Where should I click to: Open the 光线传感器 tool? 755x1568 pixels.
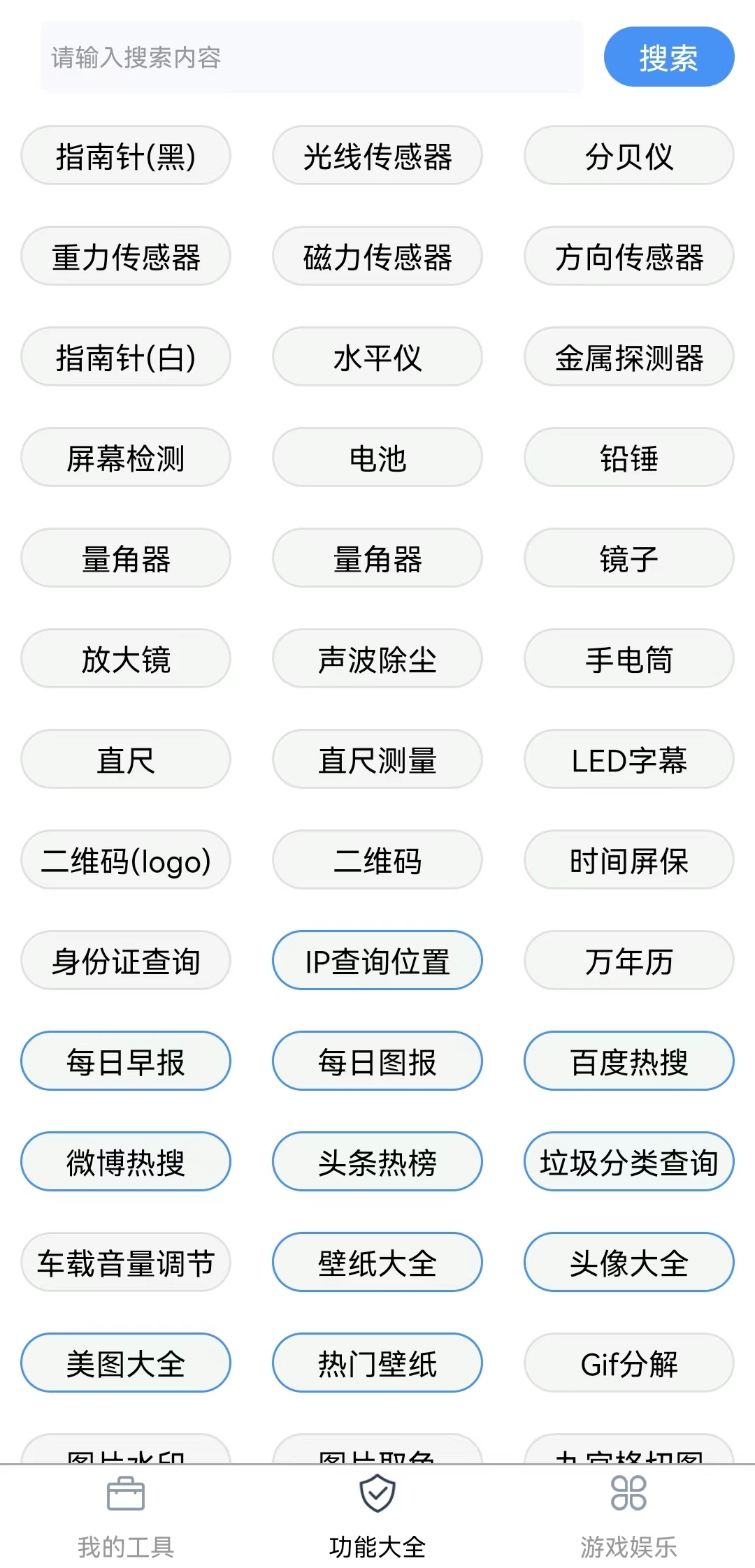[x=377, y=156]
